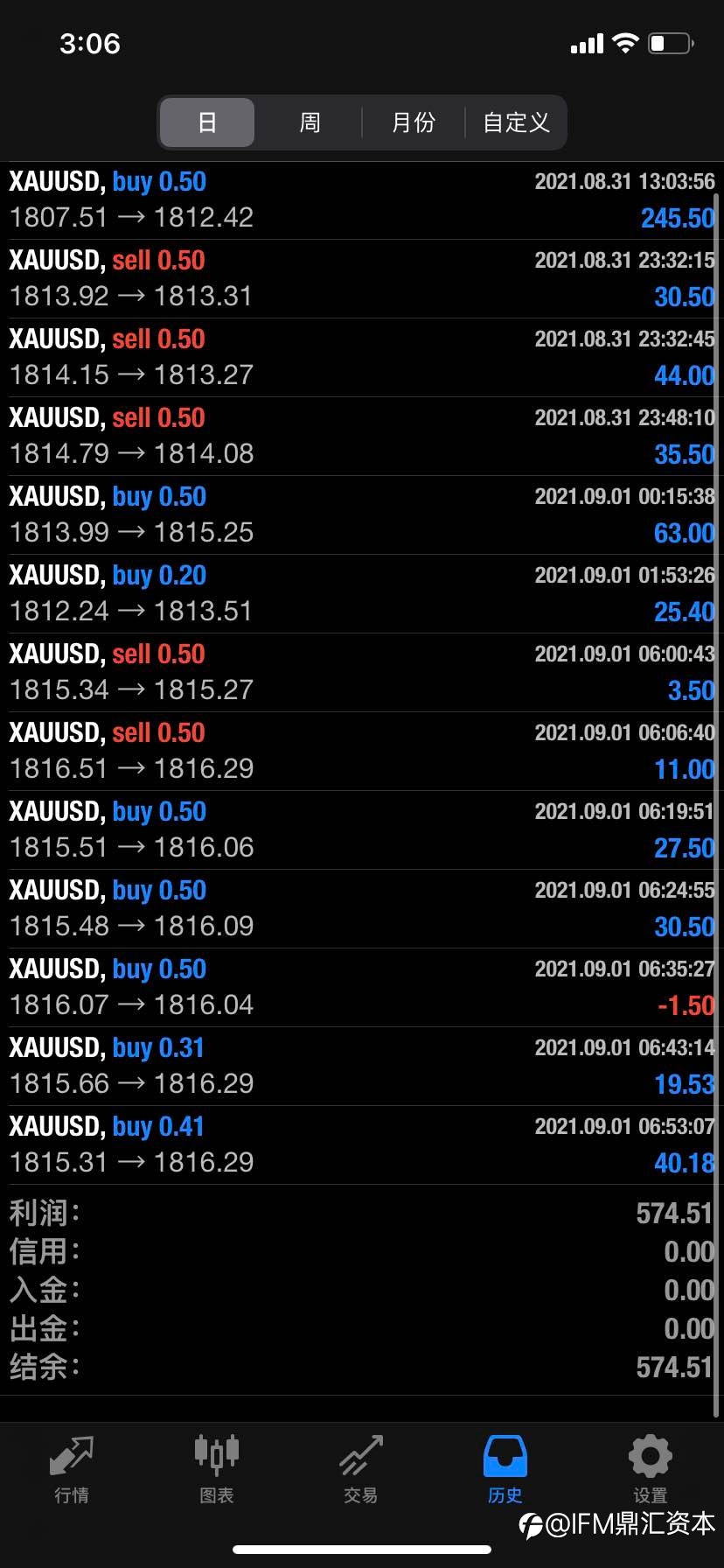Switch to the 周 (week) period
The height and width of the screenshot is (1568, 724).
[x=310, y=122]
